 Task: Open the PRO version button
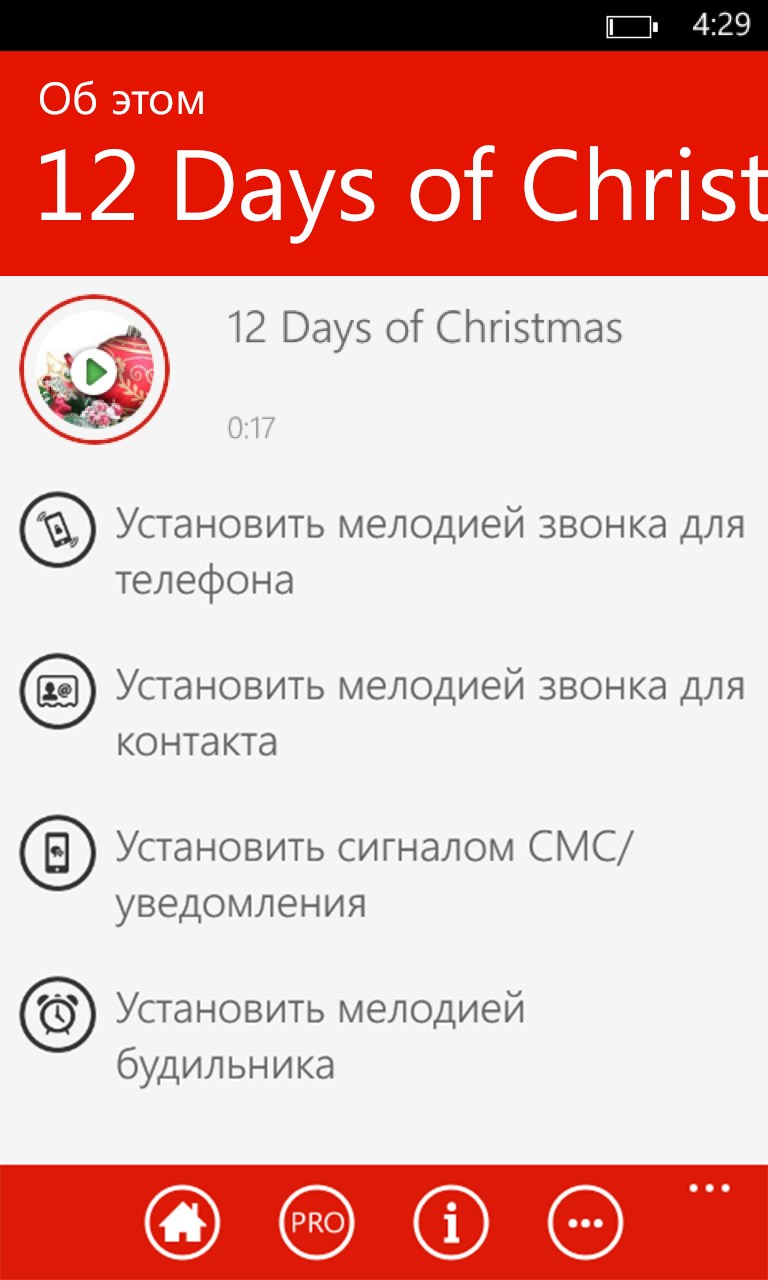click(x=317, y=1221)
